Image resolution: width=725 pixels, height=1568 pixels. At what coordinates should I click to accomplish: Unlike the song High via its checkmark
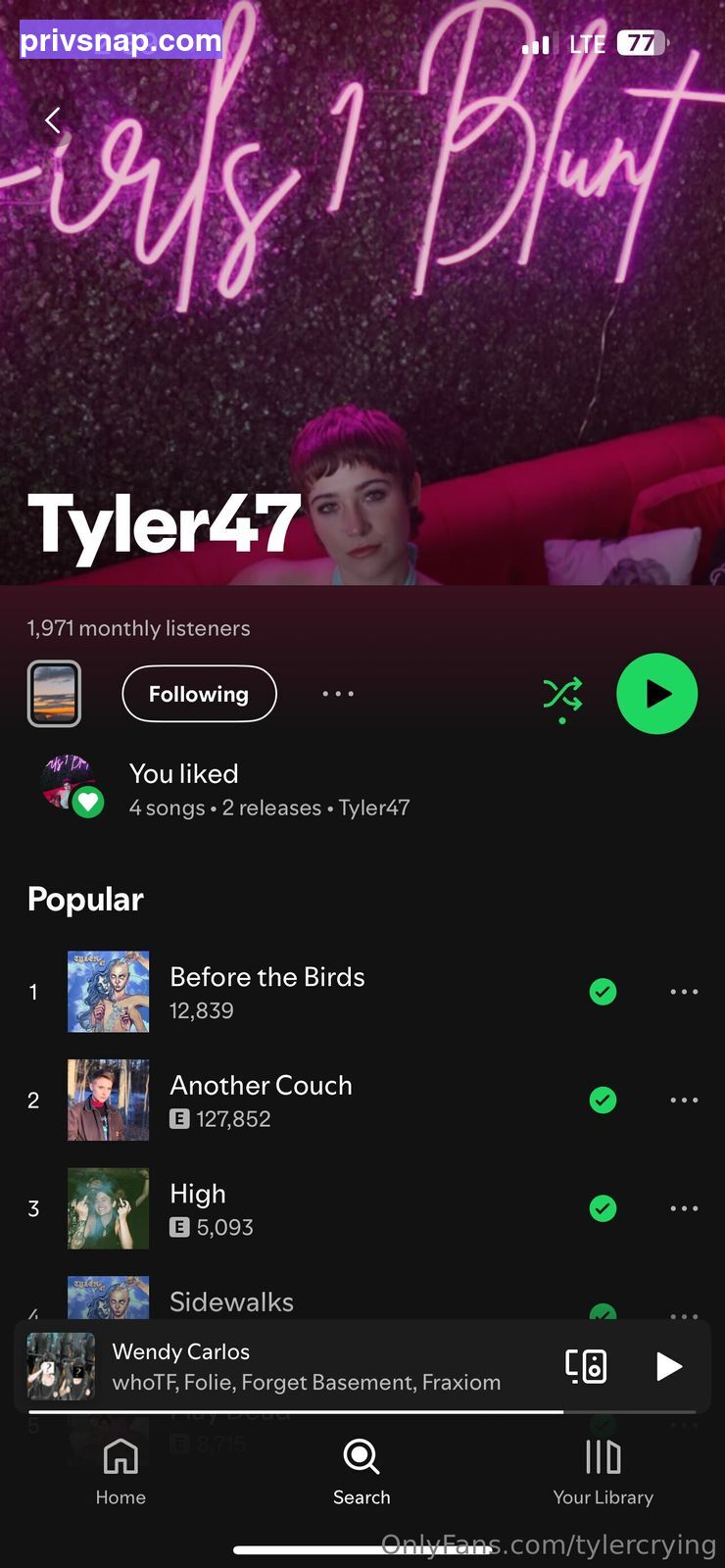(x=603, y=1208)
